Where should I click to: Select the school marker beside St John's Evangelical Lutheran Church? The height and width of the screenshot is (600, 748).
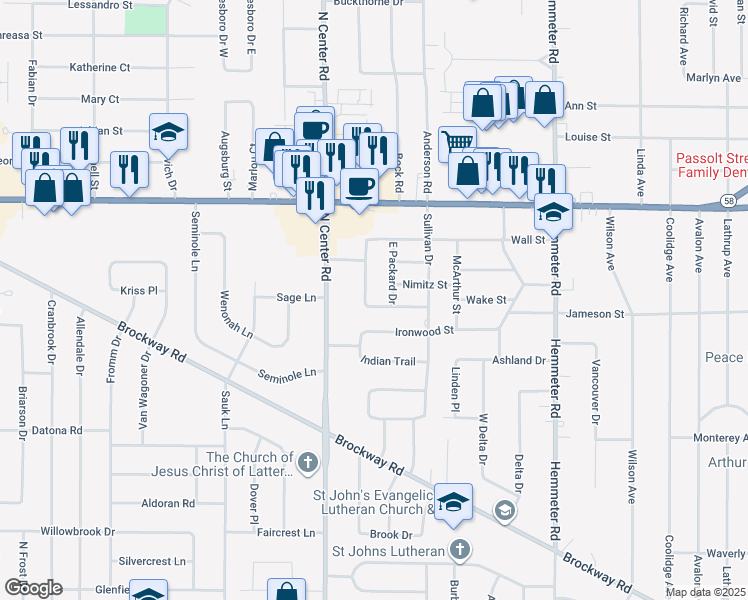coord(453,503)
